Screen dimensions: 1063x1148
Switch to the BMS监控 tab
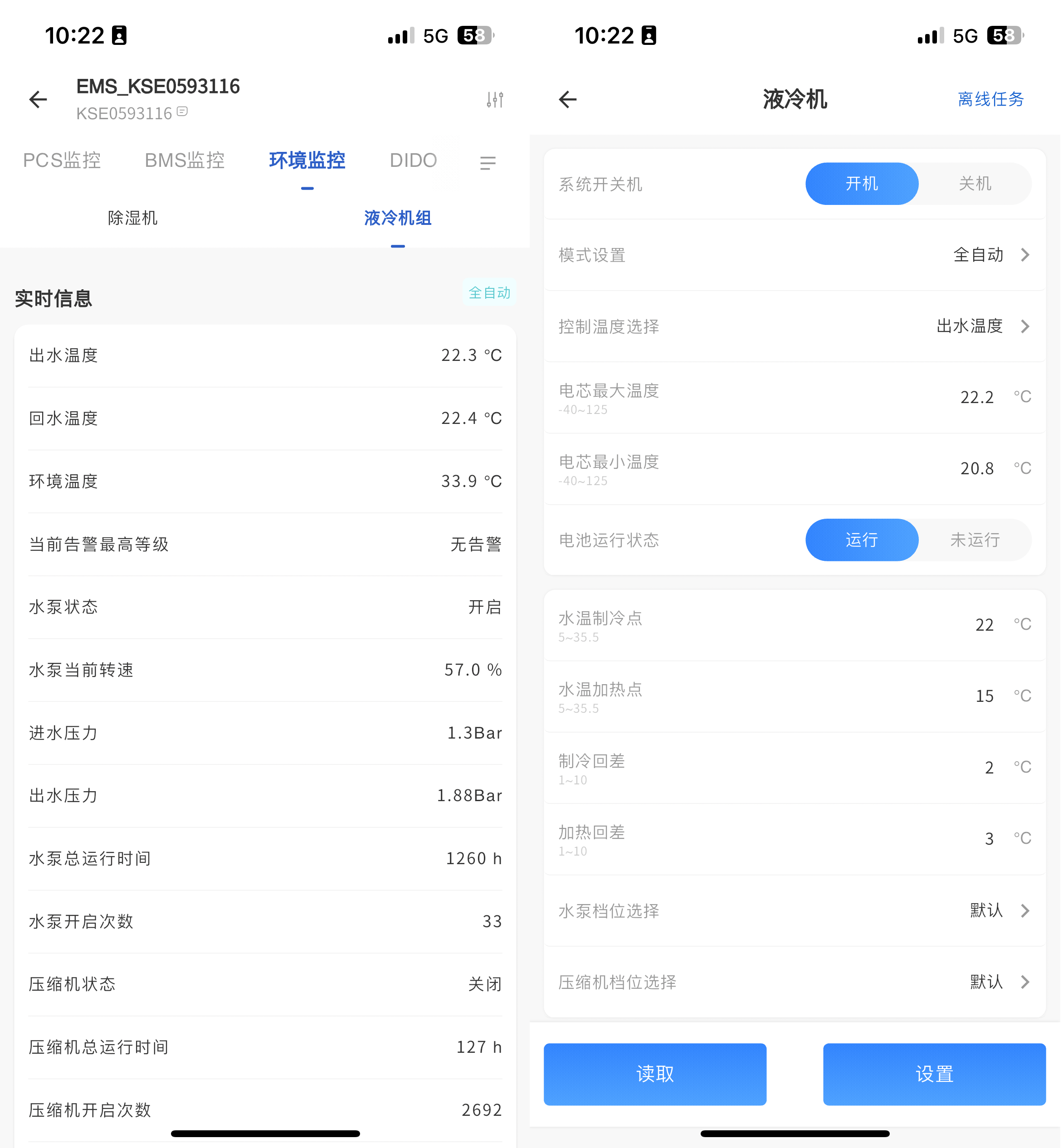coord(185,161)
